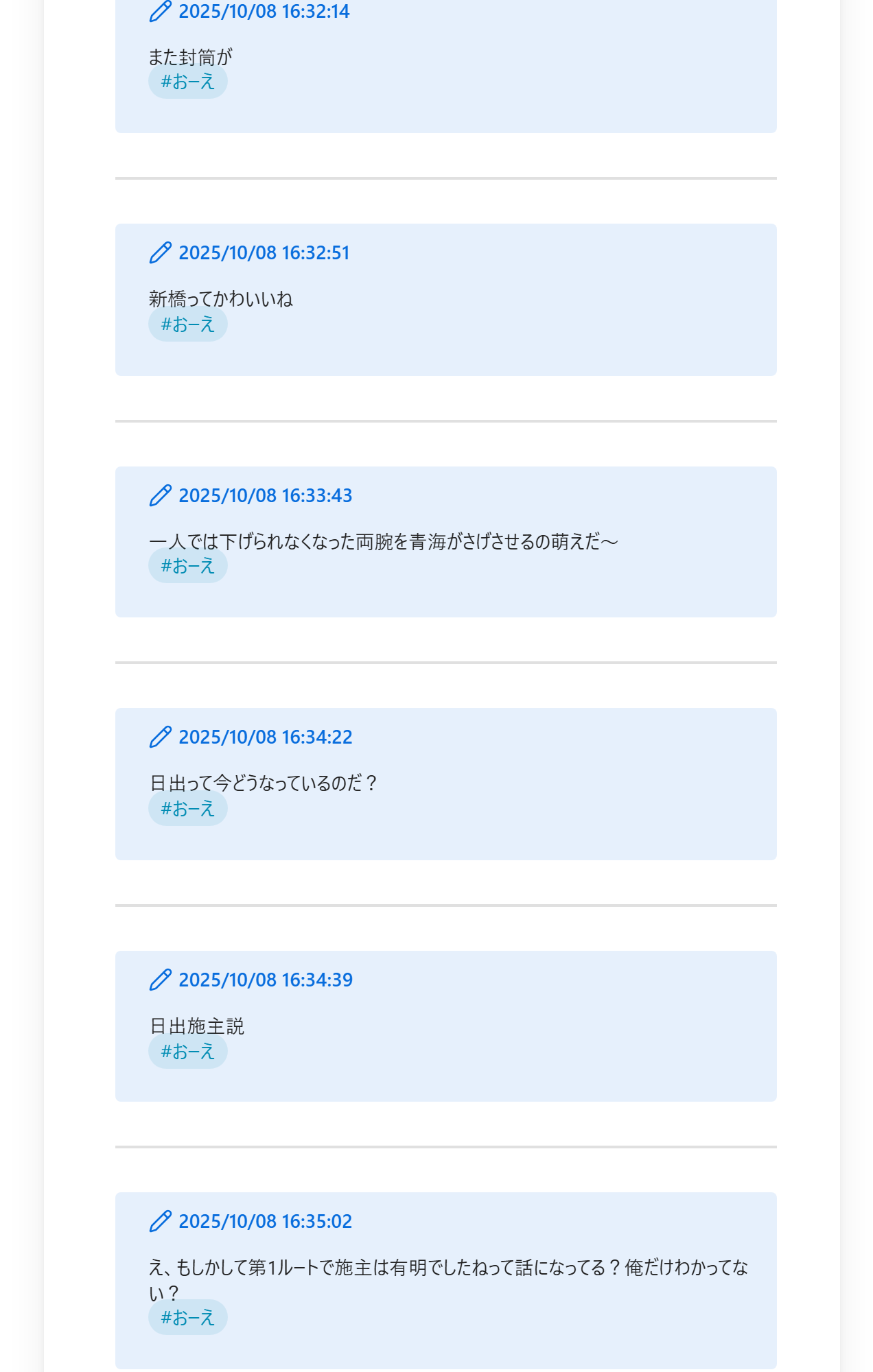Image resolution: width=873 pixels, height=1372 pixels.
Task: Select the #おーえ tag under the 16:33:43 post
Action: [x=187, y=566]
